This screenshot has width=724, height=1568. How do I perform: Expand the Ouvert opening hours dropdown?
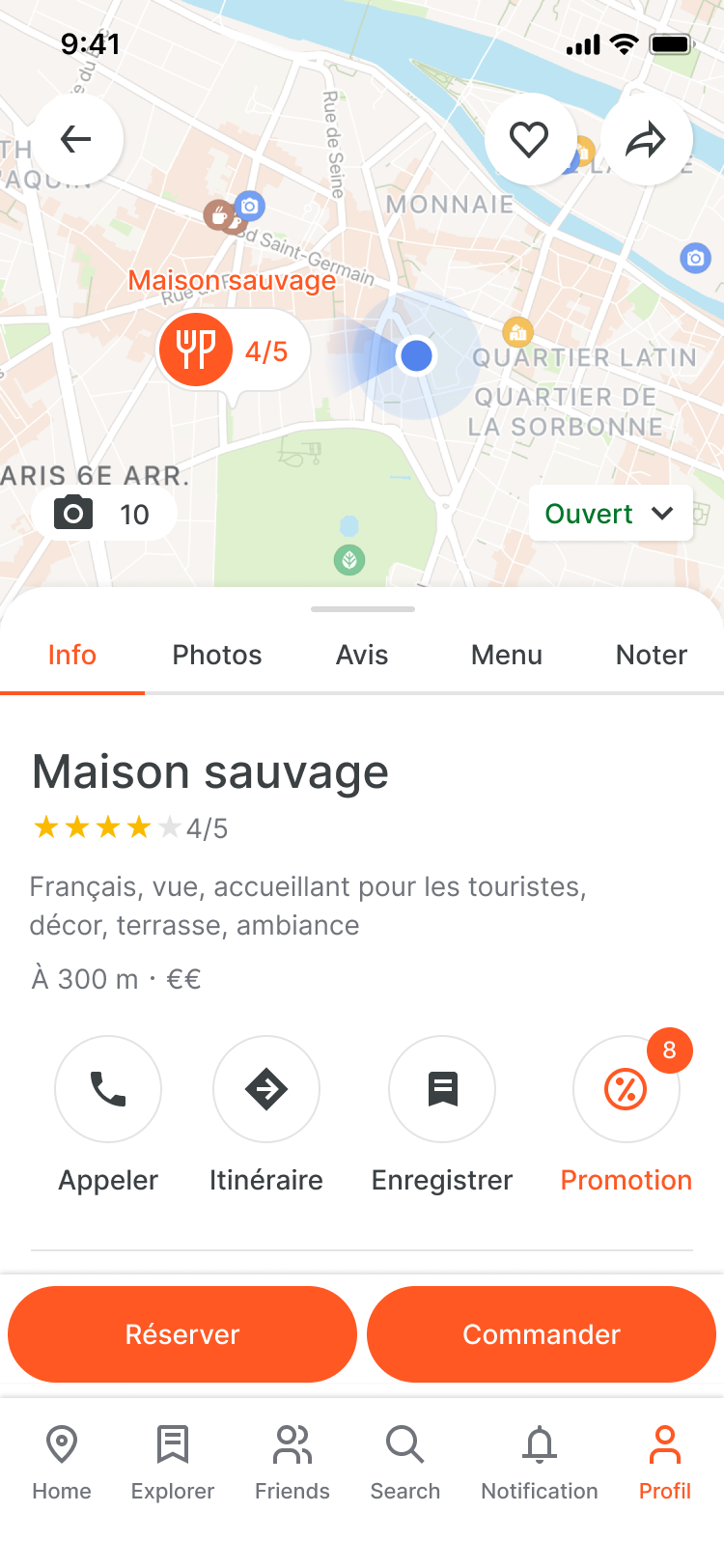coord(610,514)
